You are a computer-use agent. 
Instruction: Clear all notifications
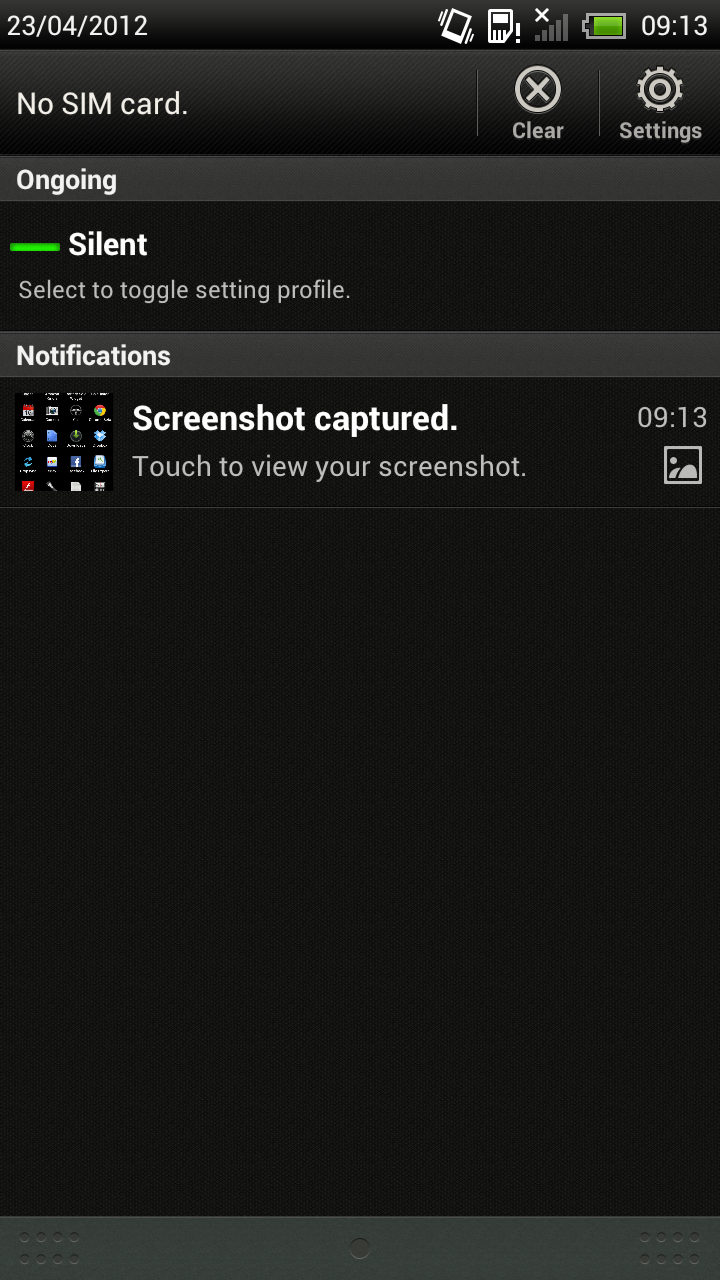tap(538, 104)
